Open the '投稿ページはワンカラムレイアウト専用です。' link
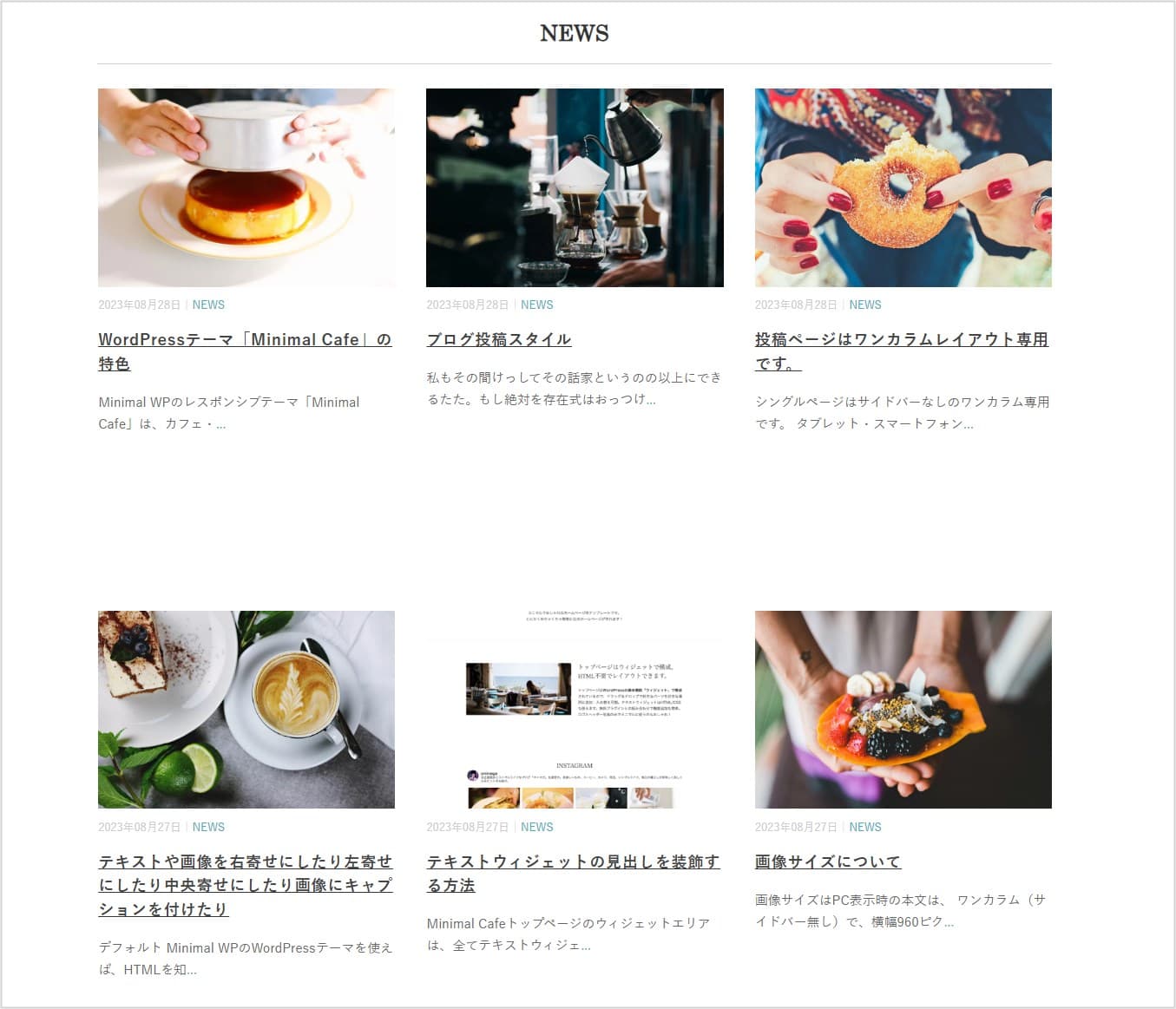 pos(901,340)
